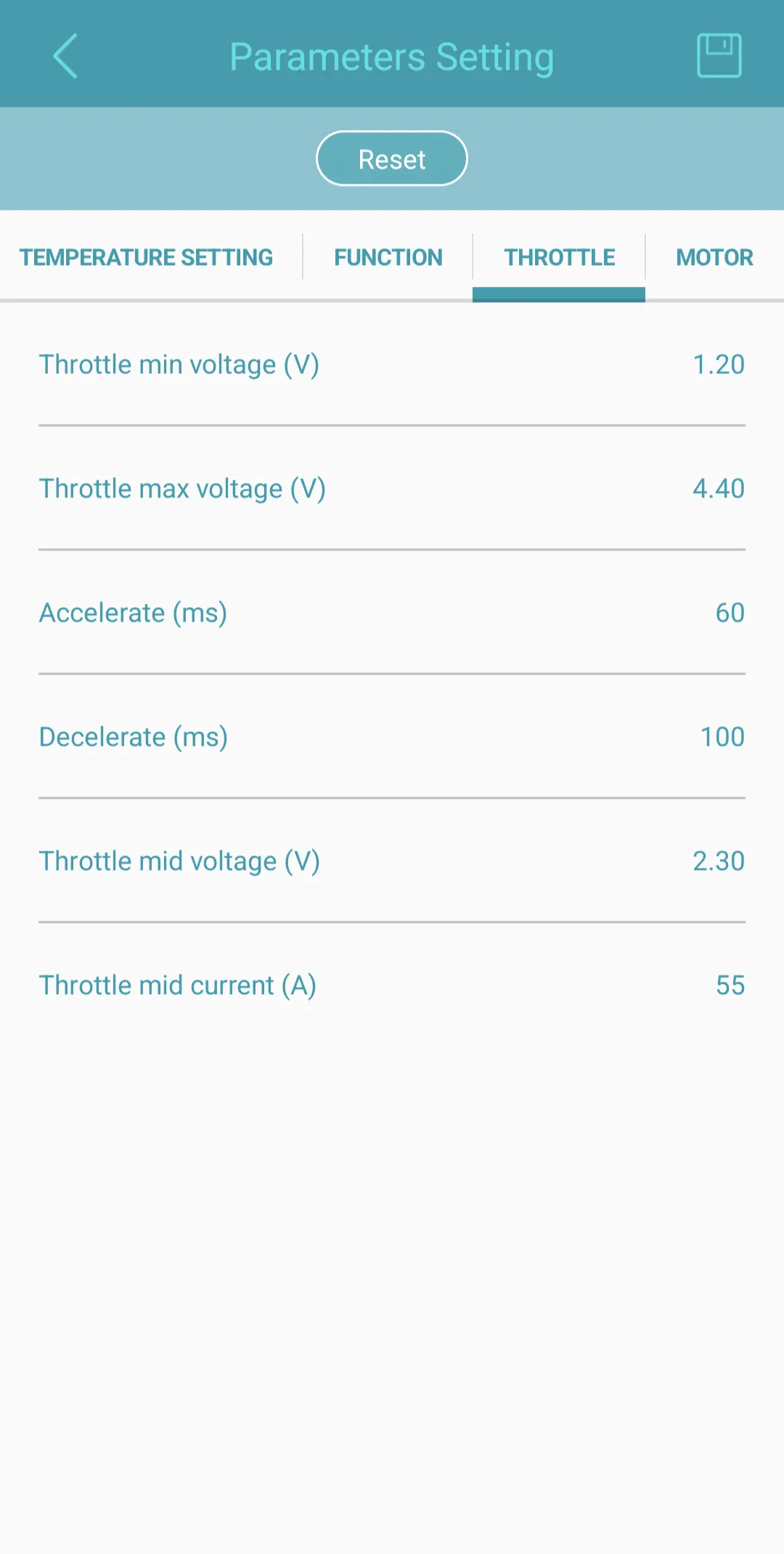
Task: Switch to the Motor tab
Action: coord(714,257)
